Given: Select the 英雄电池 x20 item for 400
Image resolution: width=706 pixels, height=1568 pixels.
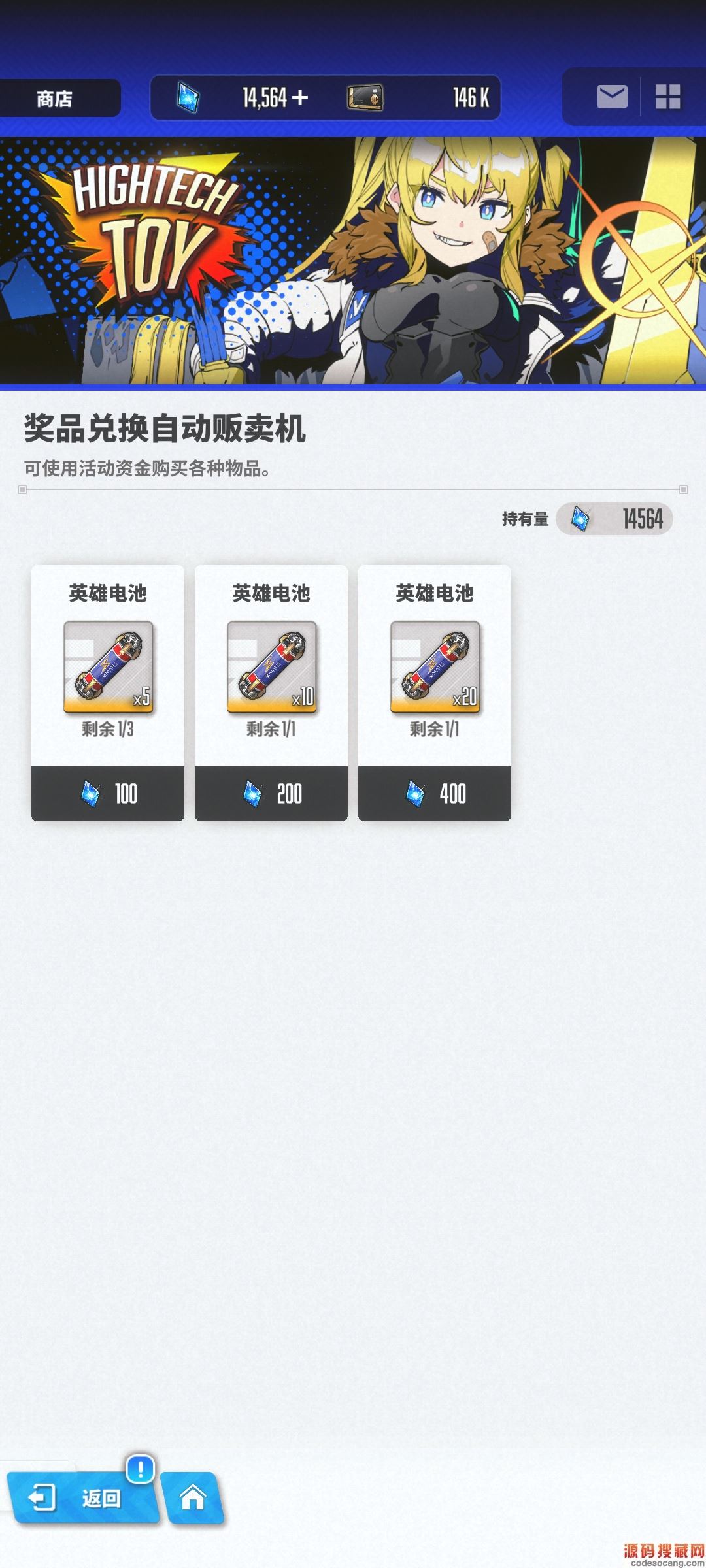Looking at the screenshot, I should (x=435, y=693).
